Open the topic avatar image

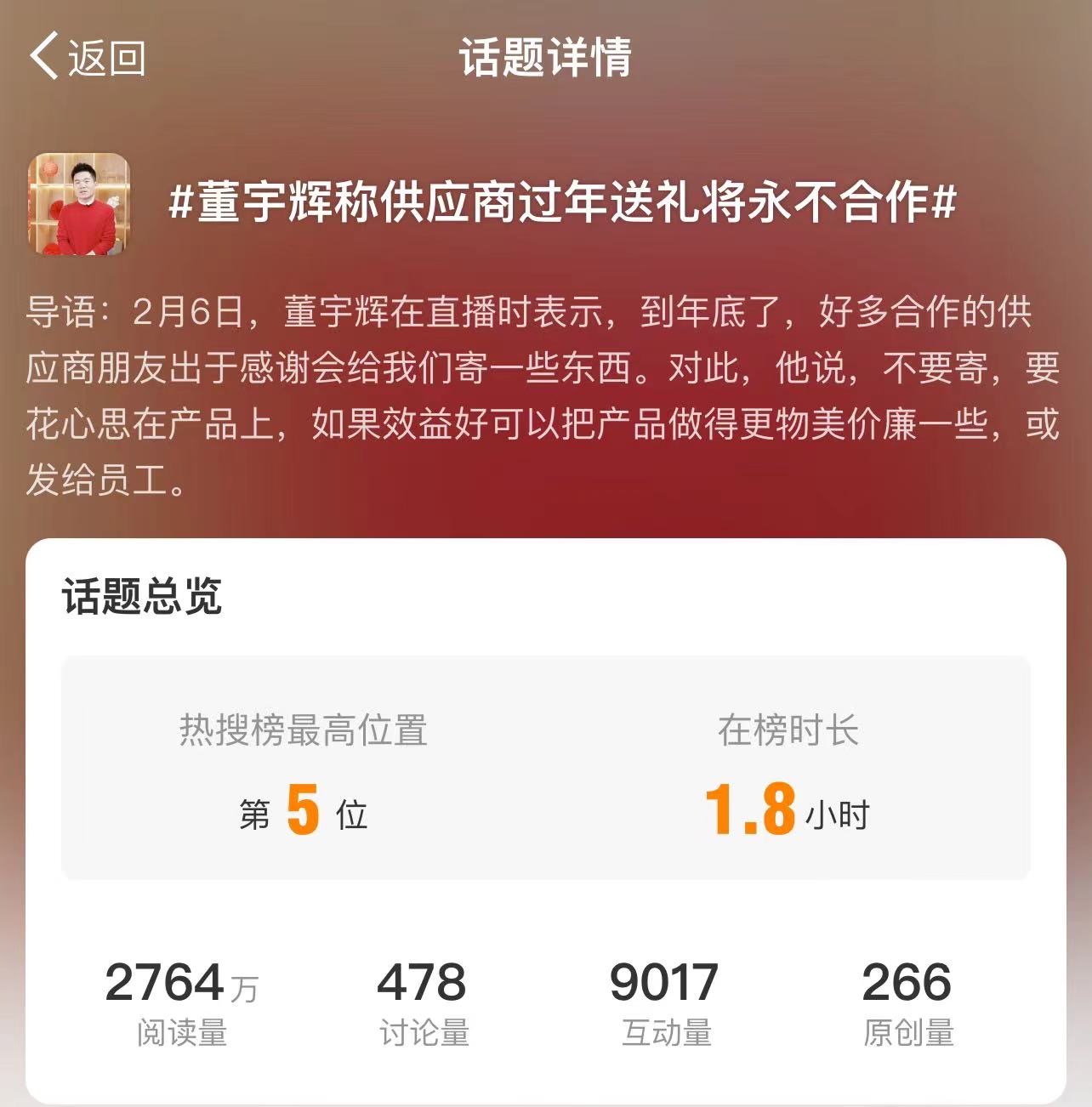[x=78, y=204]
